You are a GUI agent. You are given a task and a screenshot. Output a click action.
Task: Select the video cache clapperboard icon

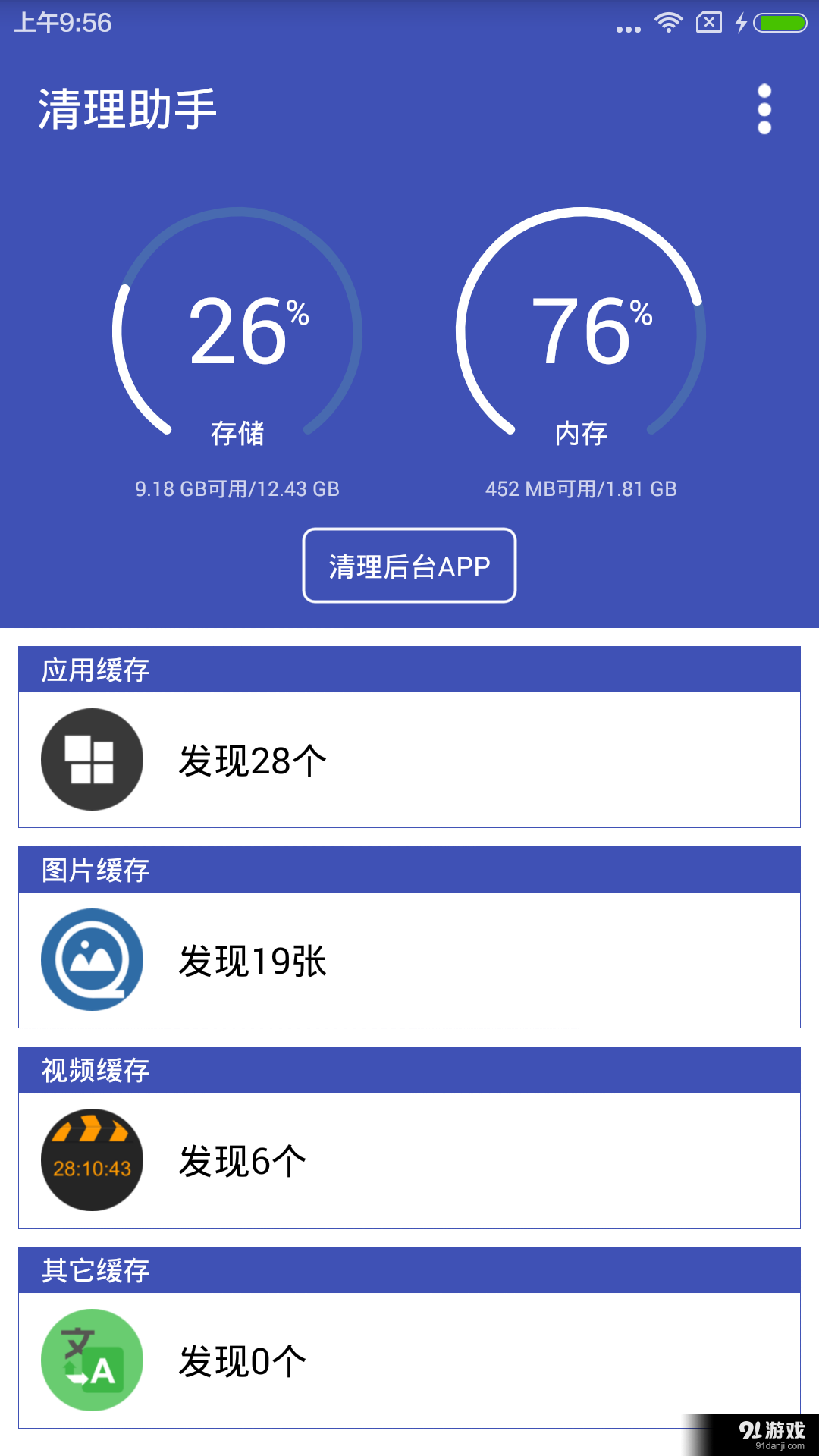[91, 1158]
